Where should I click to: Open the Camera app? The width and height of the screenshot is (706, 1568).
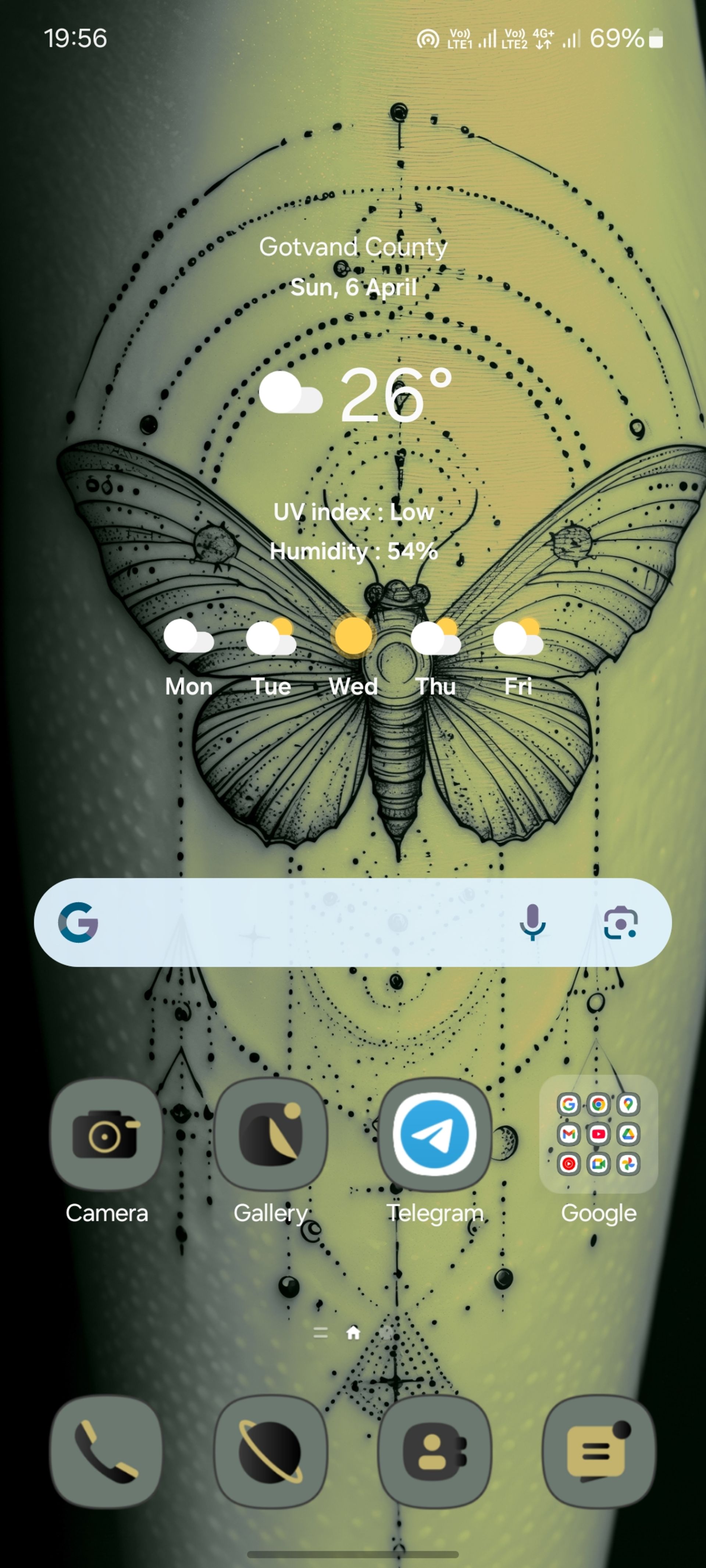106,1135
